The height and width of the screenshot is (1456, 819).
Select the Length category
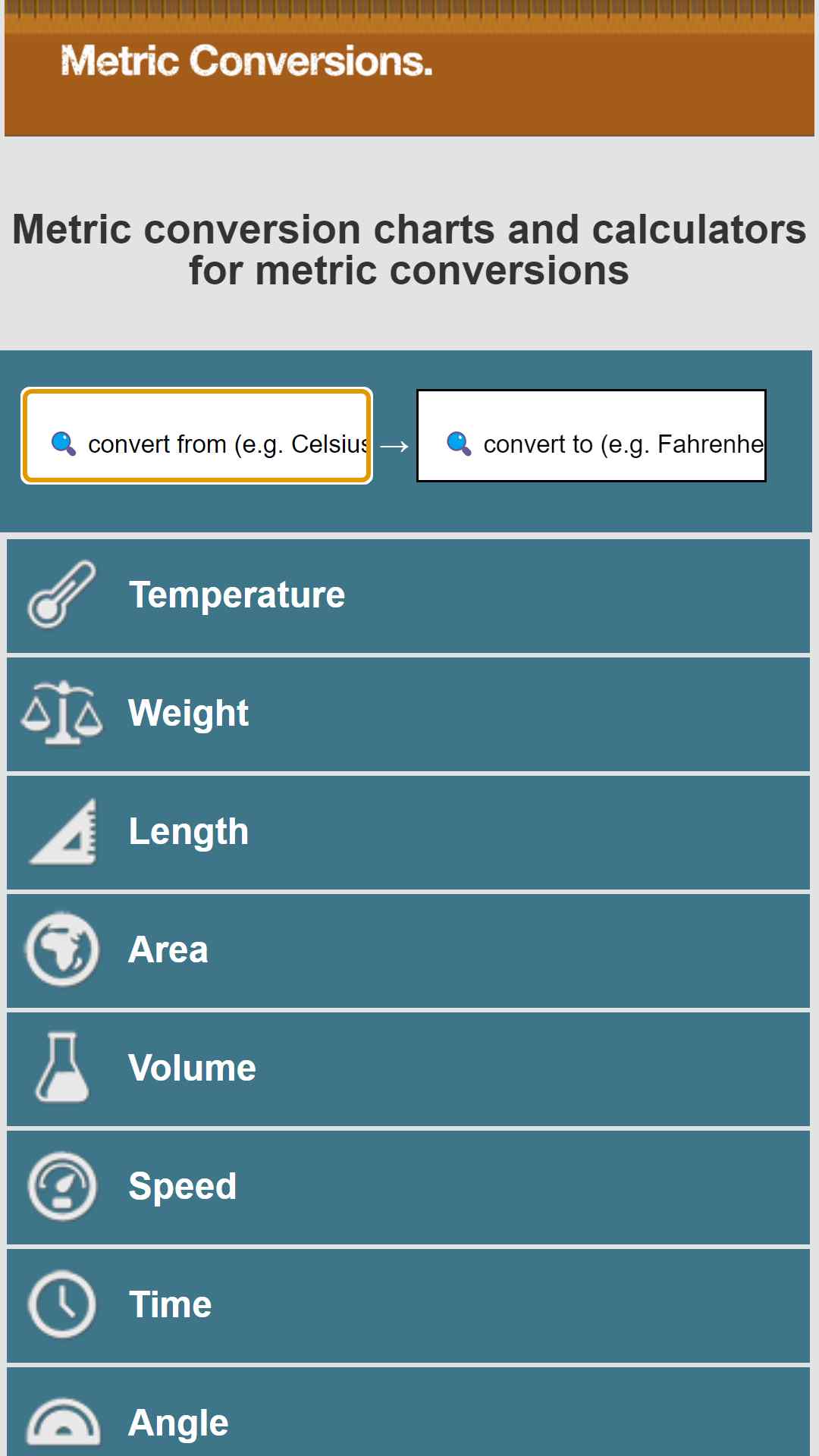point(408,833)
